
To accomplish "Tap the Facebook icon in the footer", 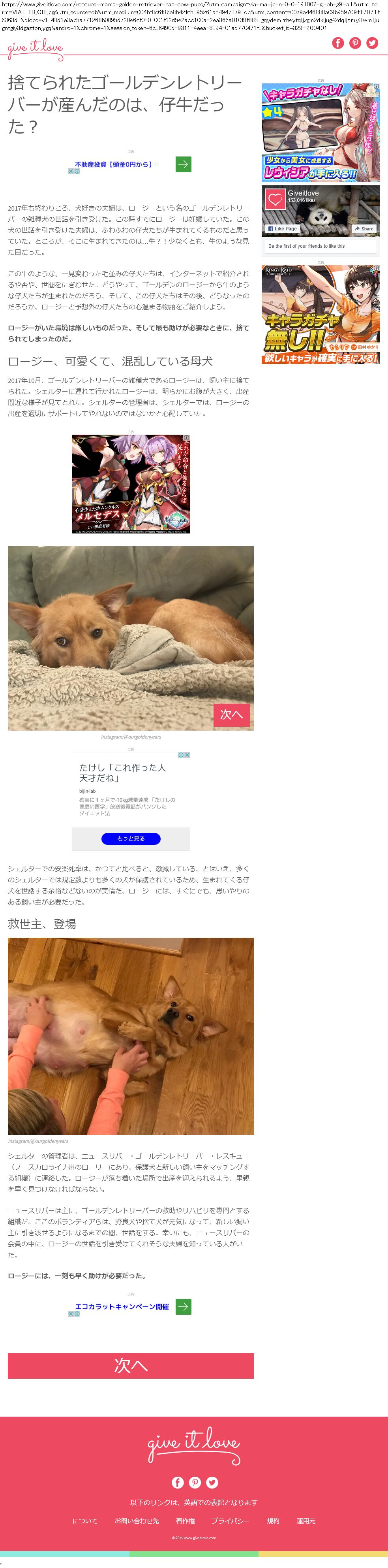I will point(178,1482).
